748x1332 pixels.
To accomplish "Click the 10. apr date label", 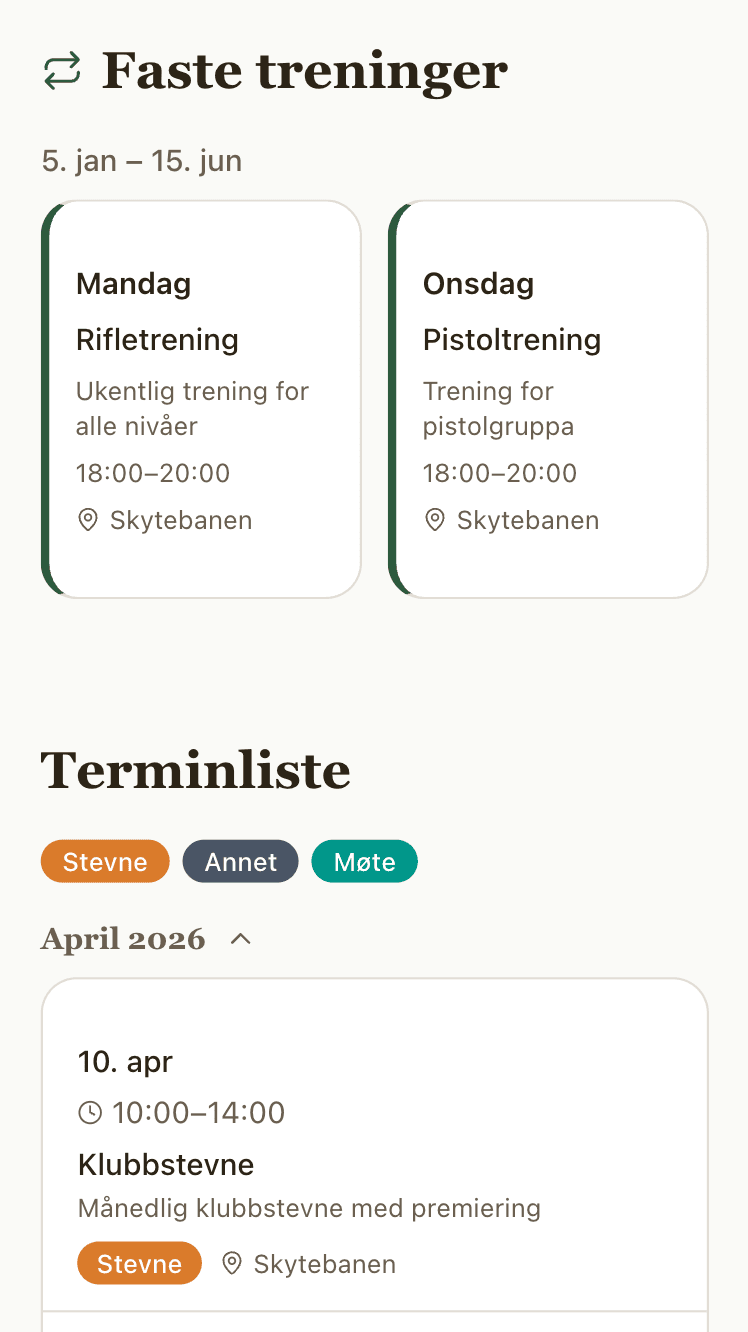I will pyautogui.click(x=125, y=1062).
